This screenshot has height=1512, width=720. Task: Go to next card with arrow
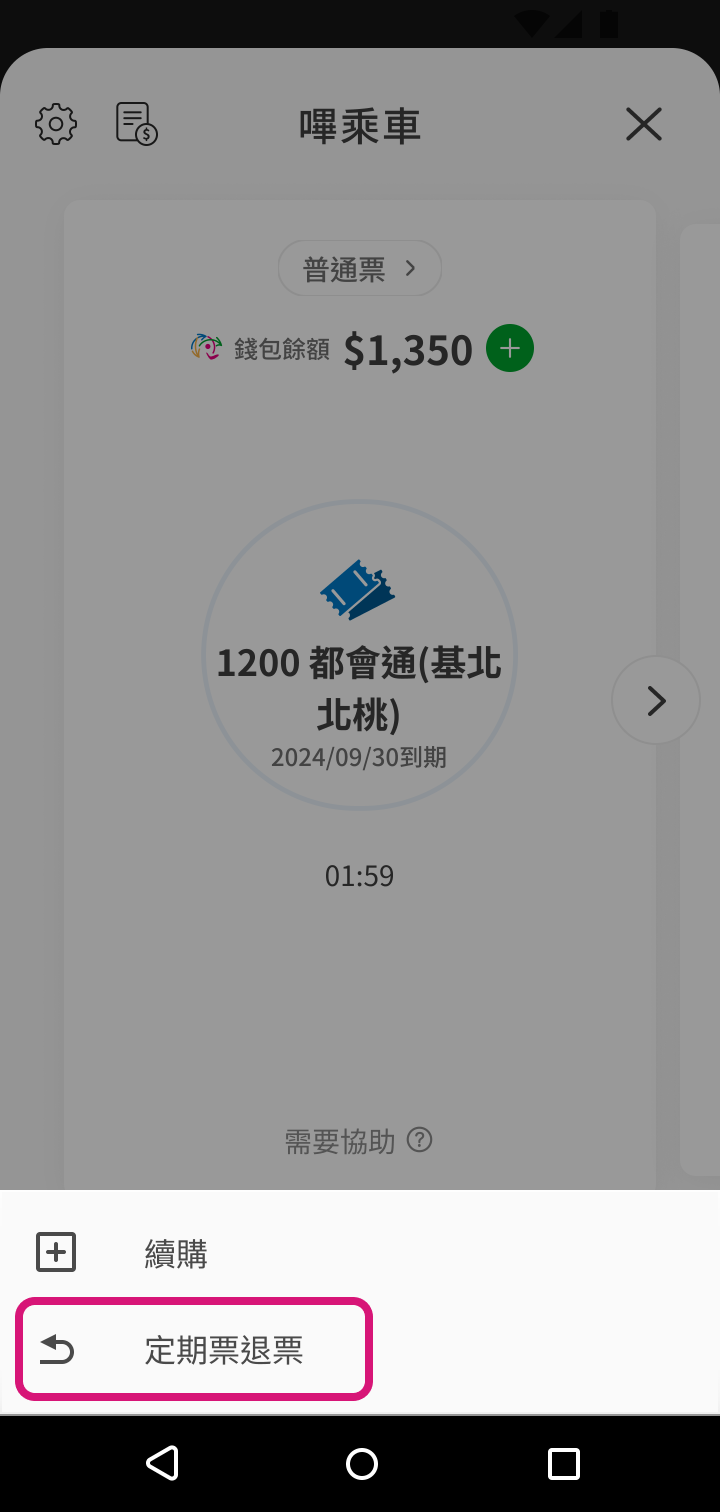point(655,701)
